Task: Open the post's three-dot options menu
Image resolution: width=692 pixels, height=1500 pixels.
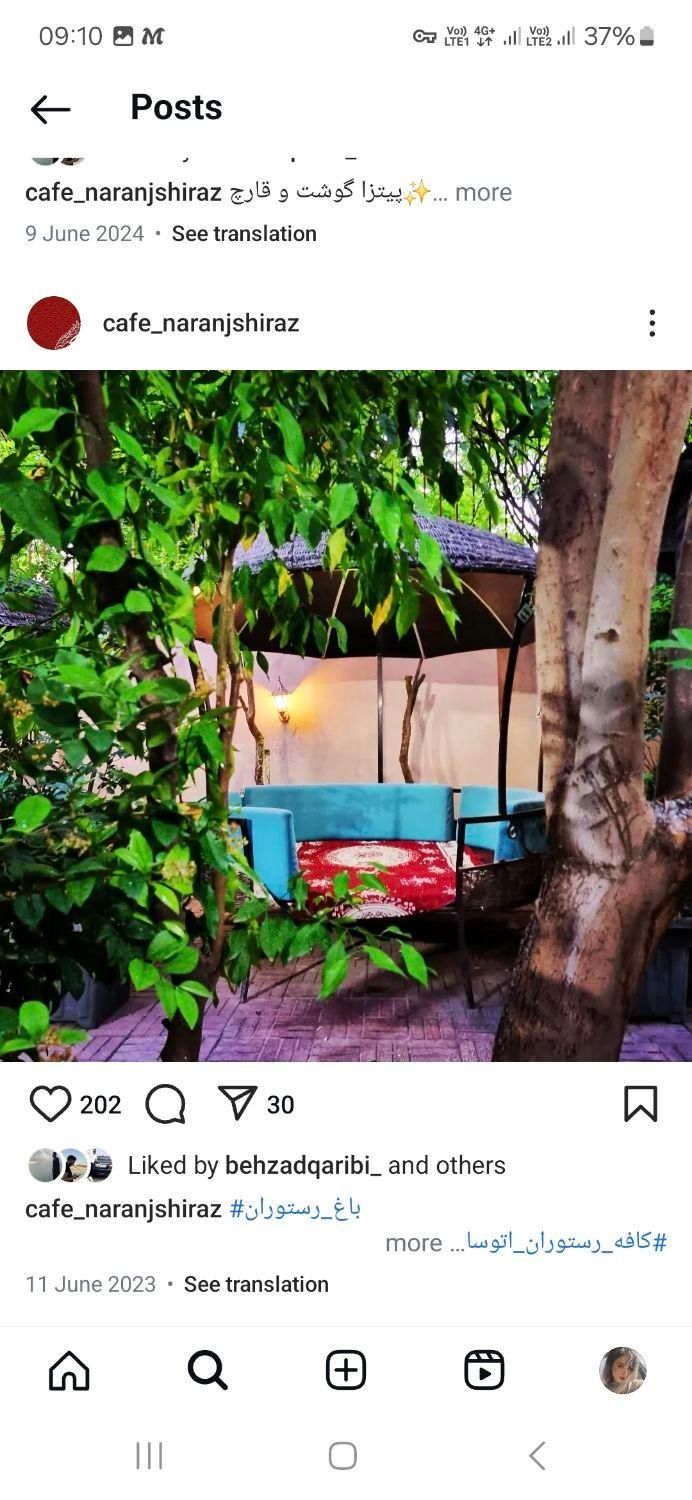Action: 652,323
